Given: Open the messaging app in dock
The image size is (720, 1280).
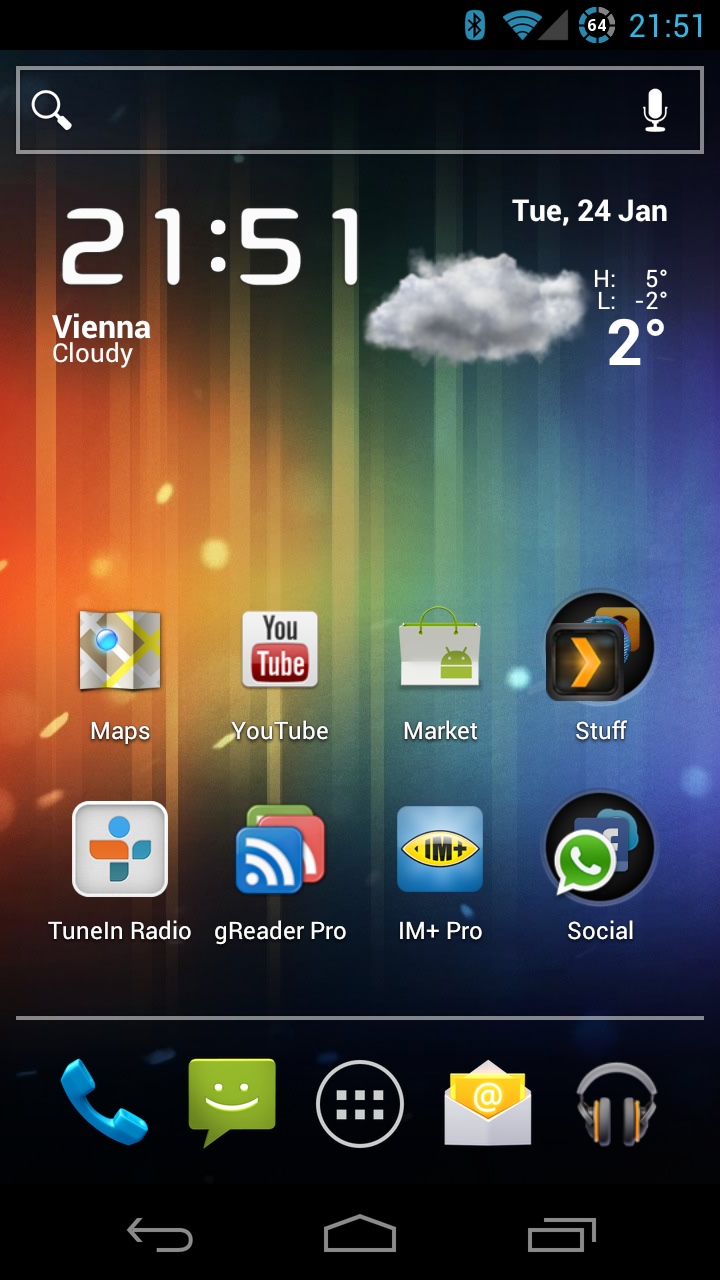Looking at the screenshot, I should click(x=232, y=1102).
